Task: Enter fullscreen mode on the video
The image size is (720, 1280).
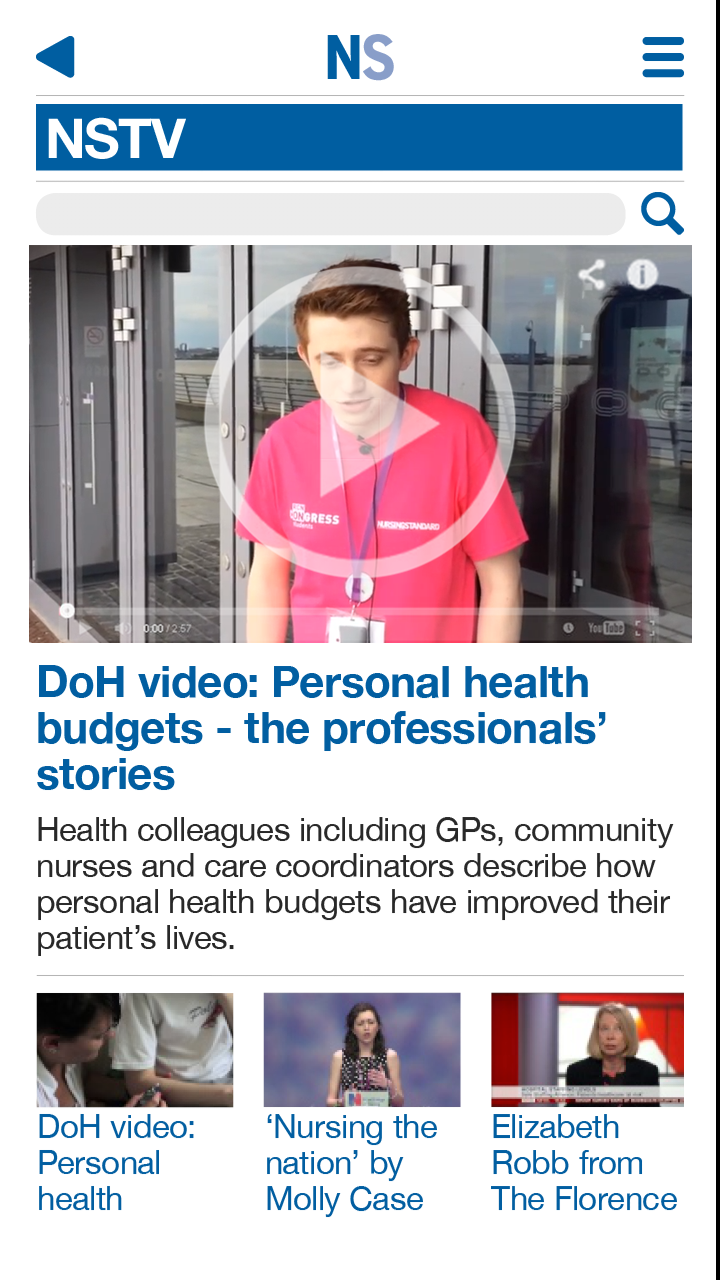Action: [x=645, y=628]
